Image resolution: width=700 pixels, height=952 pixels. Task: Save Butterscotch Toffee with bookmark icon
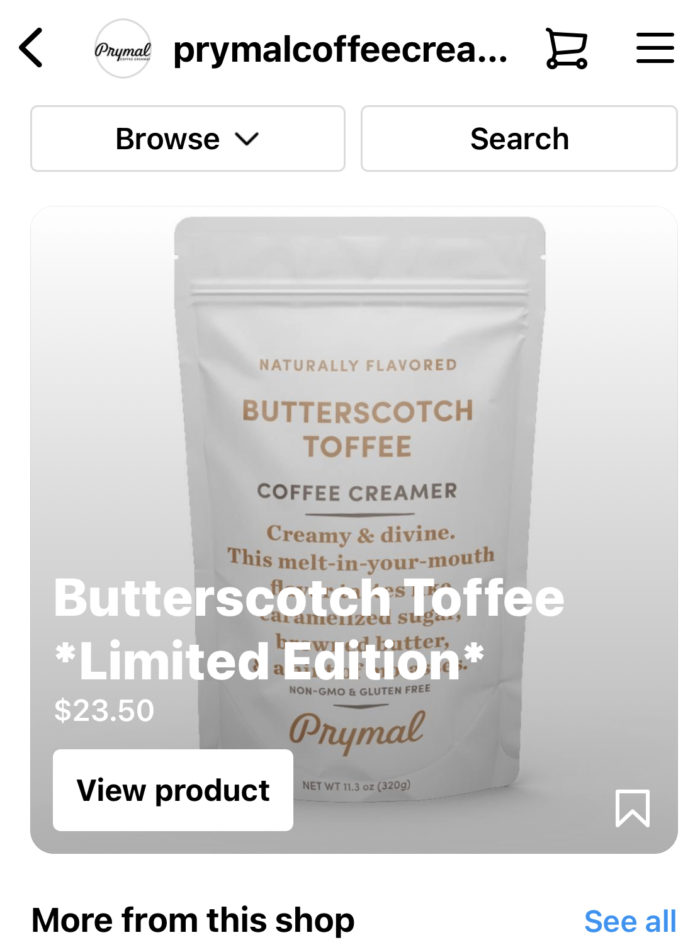point(632,808)
